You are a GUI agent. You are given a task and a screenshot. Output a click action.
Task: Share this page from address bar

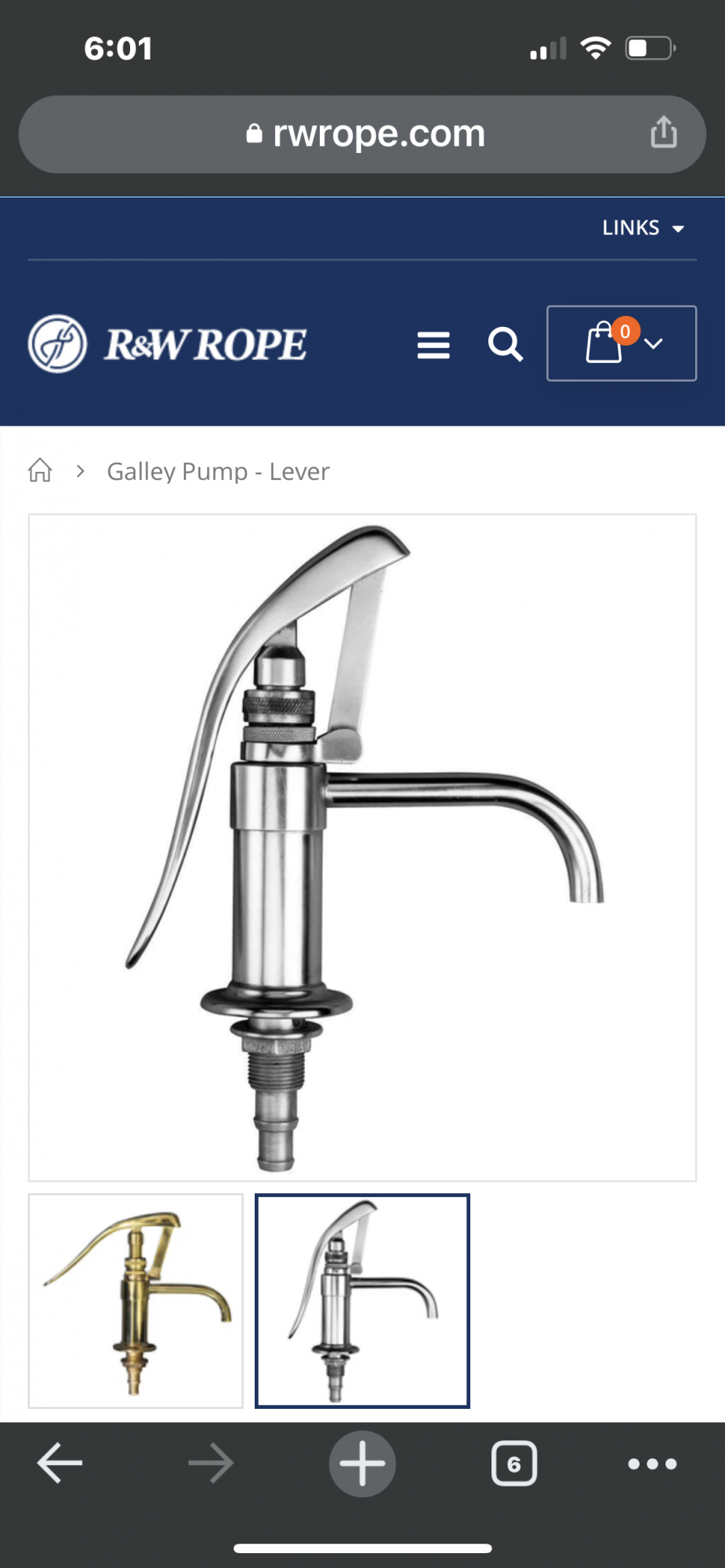tap(663, 132)
